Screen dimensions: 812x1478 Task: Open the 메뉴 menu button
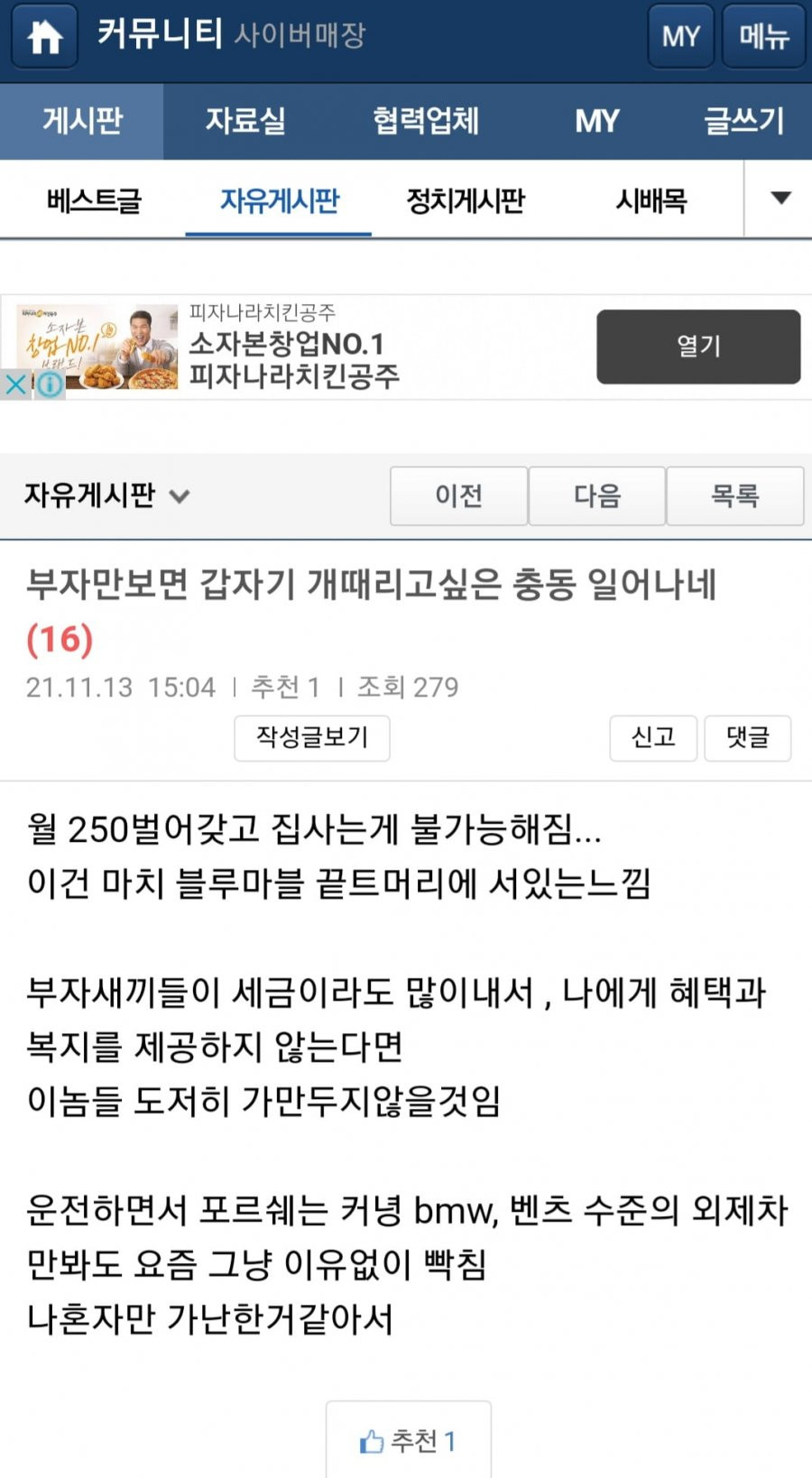point(763,36)
